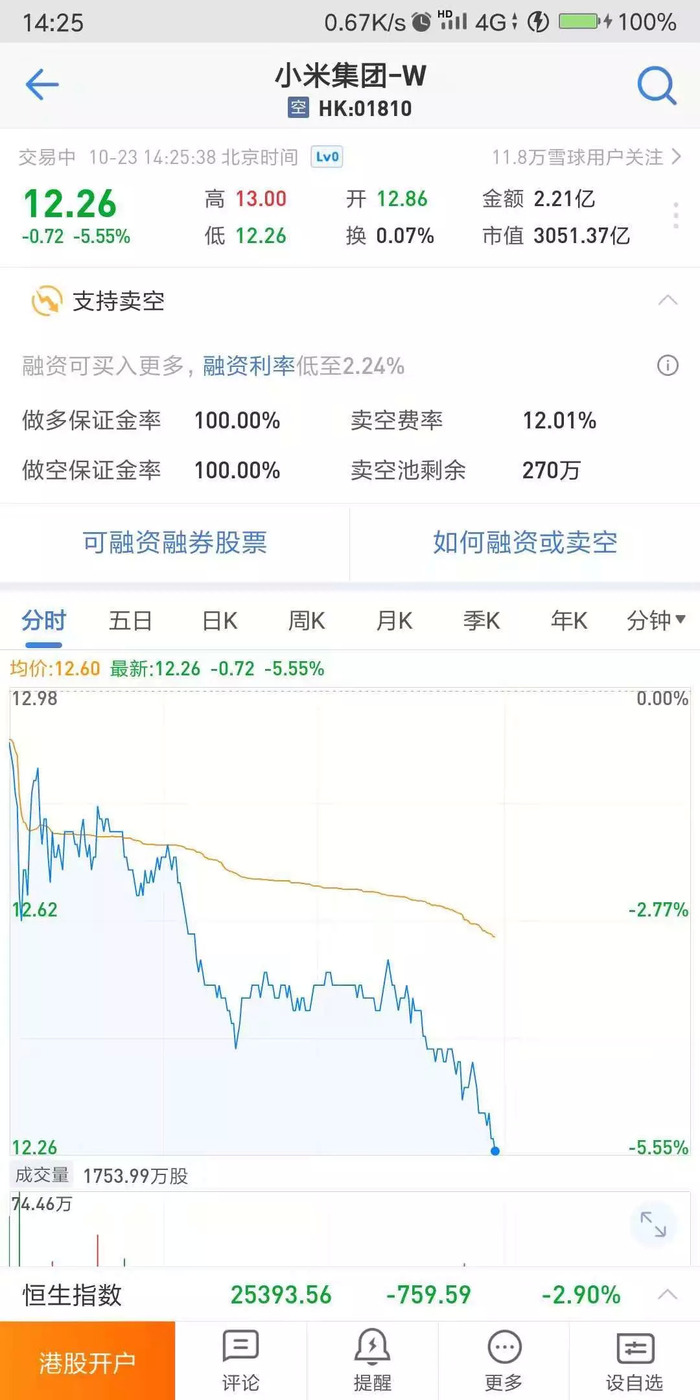Open the search magnifier icon
The width and height of the screenshot is (700, 1400).
point(657,85)
